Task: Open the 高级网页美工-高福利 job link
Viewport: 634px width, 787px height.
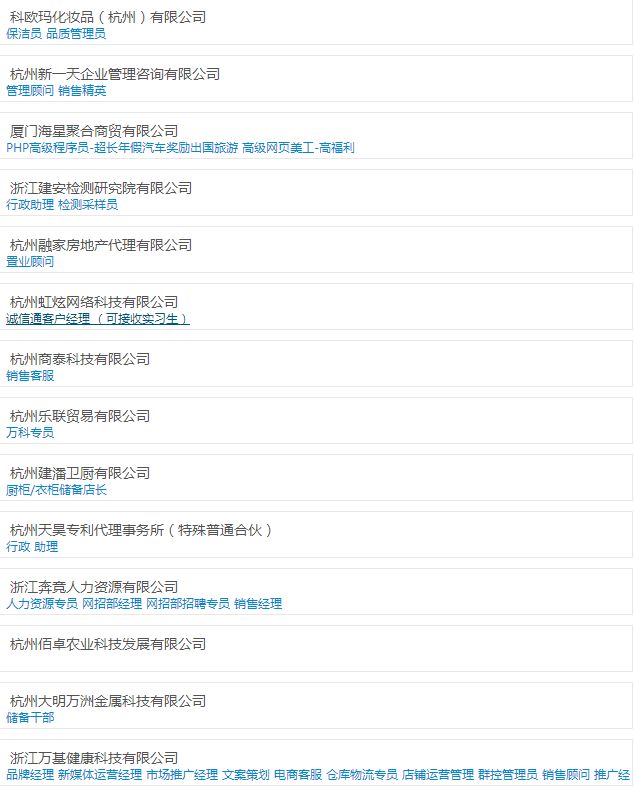Action: [298, 148]
